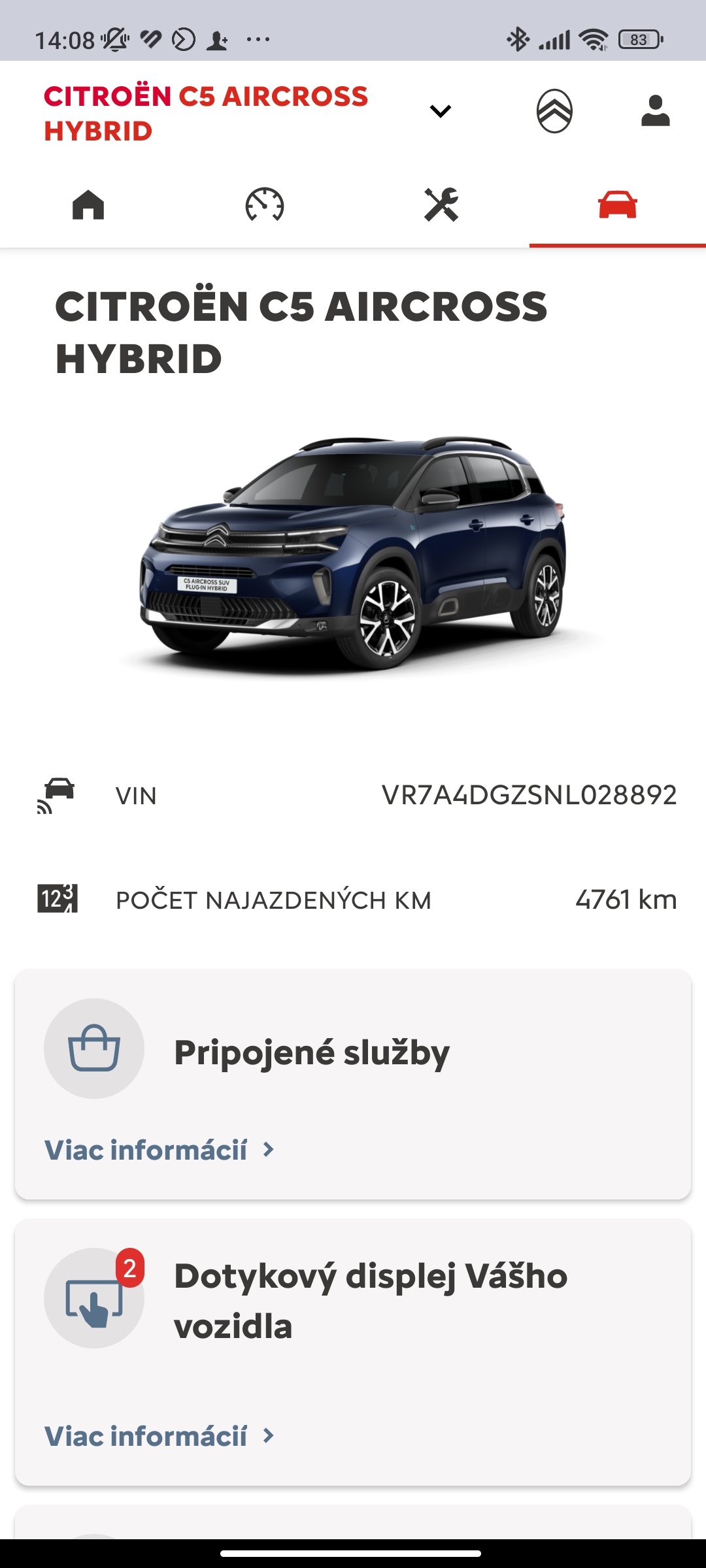Switch to the maintenance tools tab
This screenshot has width=706, height=1568.
tap(441, 204)
